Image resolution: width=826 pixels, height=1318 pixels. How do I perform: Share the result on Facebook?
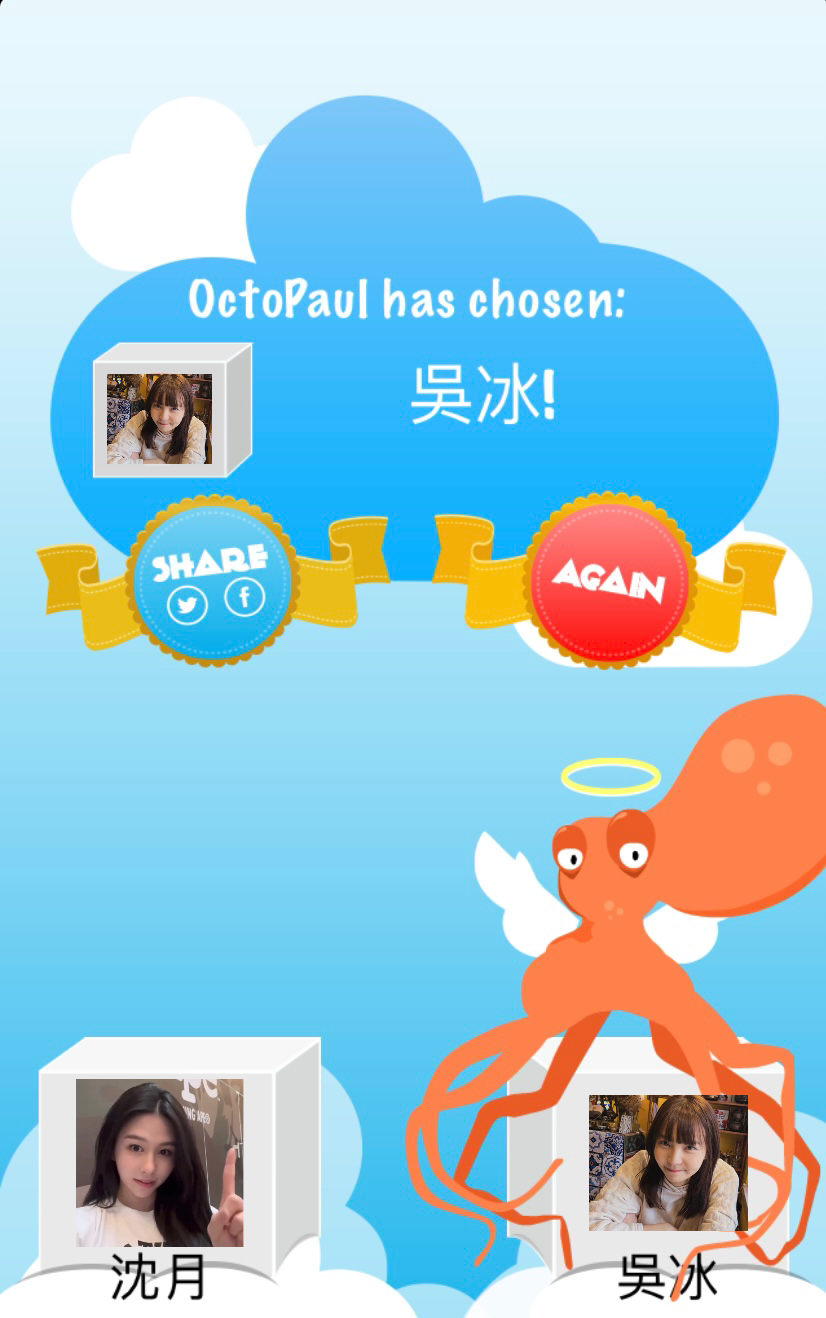click(244, 599)
